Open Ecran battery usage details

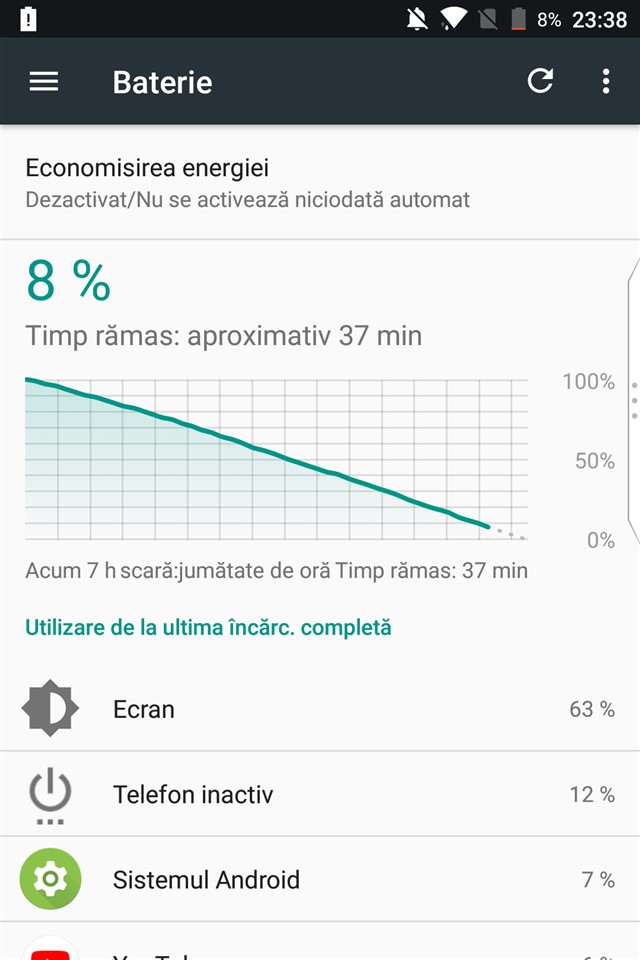[x=320, y=709]
